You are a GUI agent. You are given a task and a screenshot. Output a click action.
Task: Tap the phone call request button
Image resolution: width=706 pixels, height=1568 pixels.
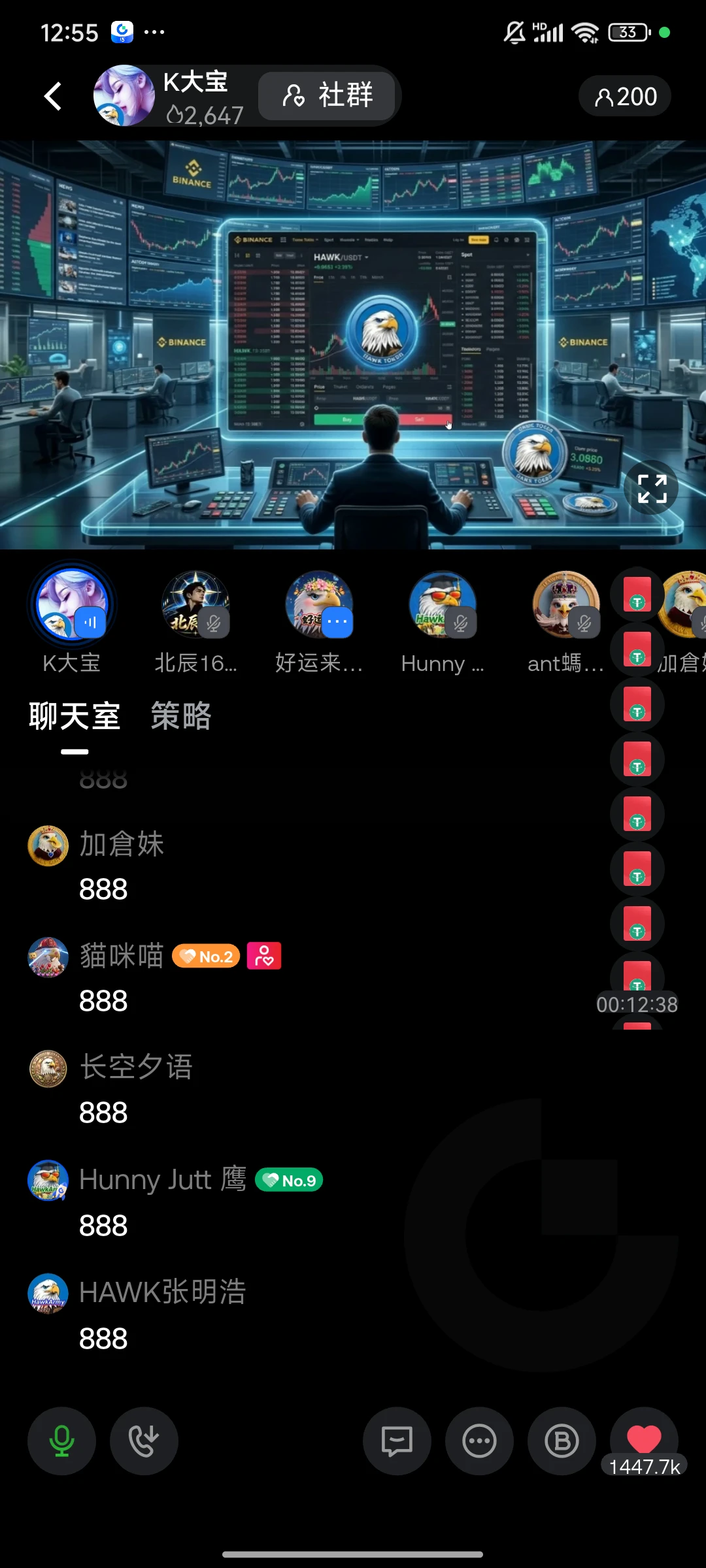(x=144, y=1441)
